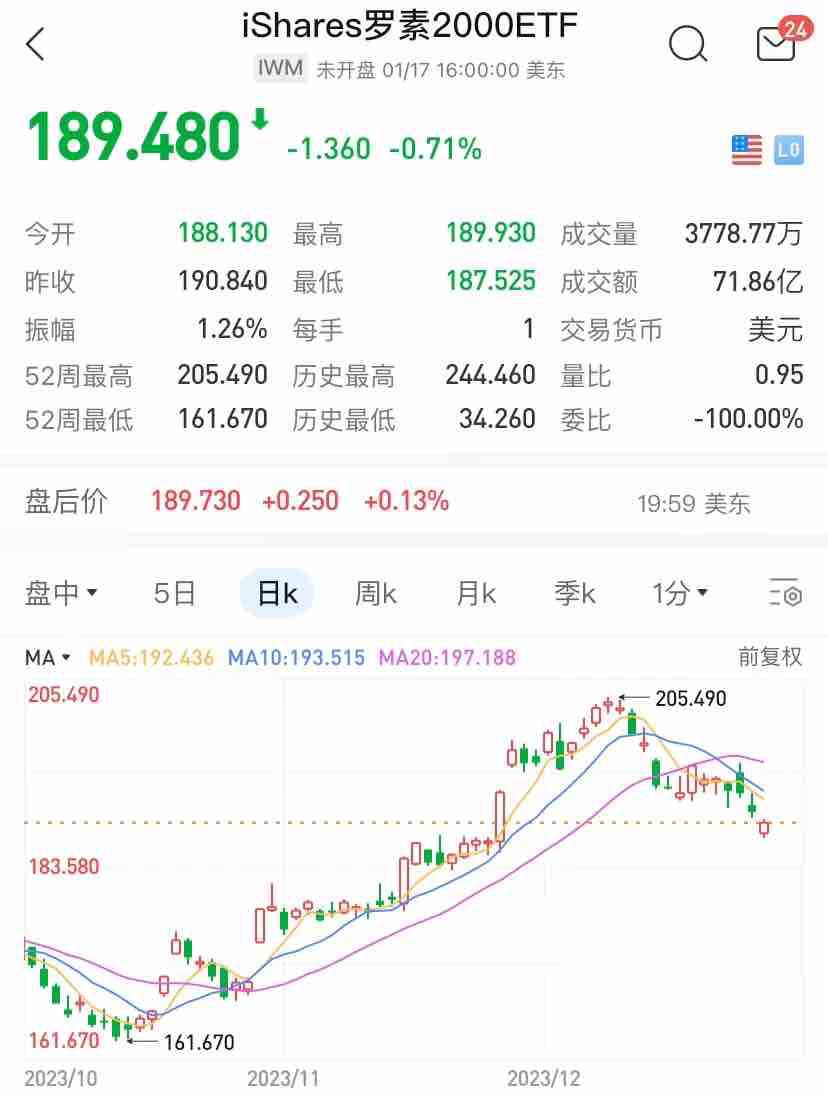Image resolution: width=828 pixels, height=1094 pixels.
Task: View the 季k quarterly chart
Action: click(575, 594)
